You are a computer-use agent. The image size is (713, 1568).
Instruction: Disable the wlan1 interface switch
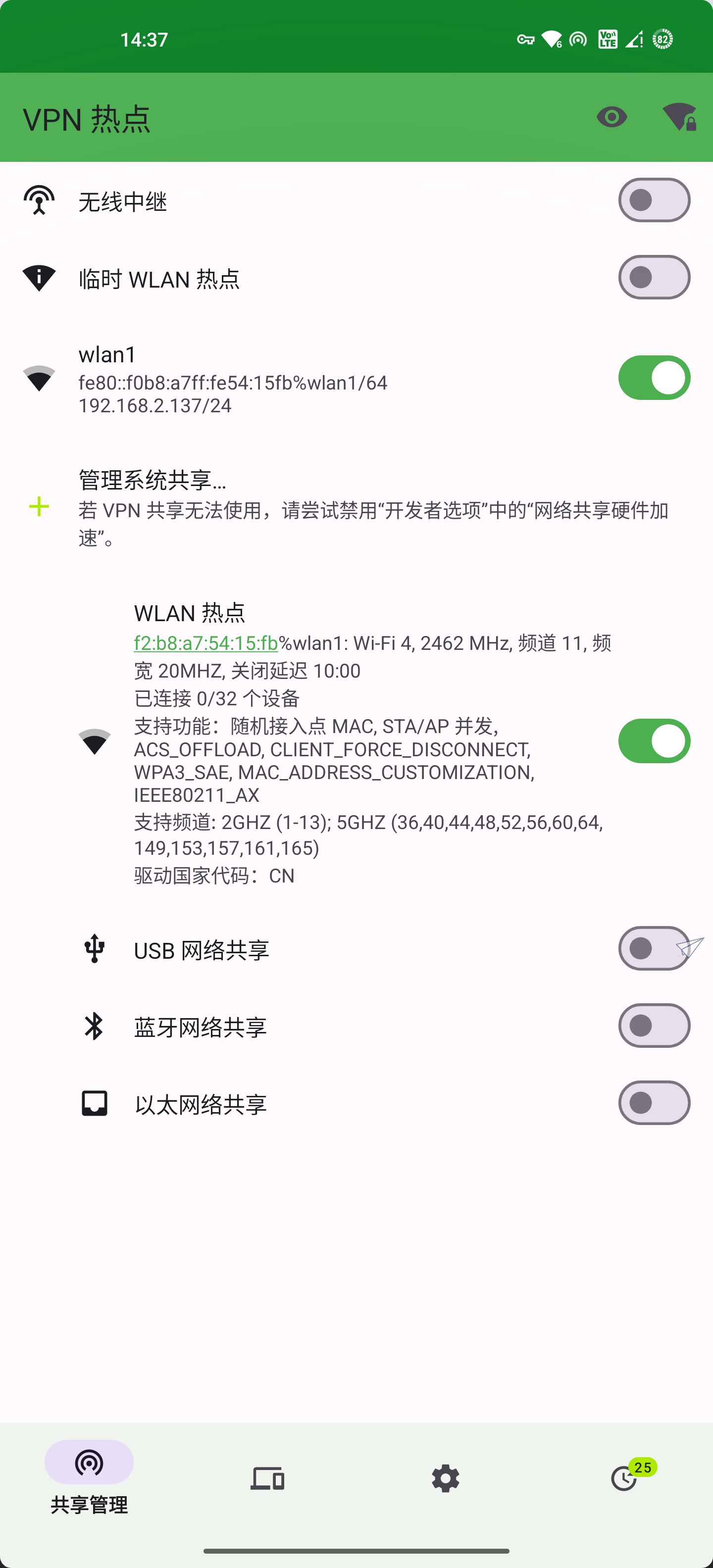(x=653, y=378)
